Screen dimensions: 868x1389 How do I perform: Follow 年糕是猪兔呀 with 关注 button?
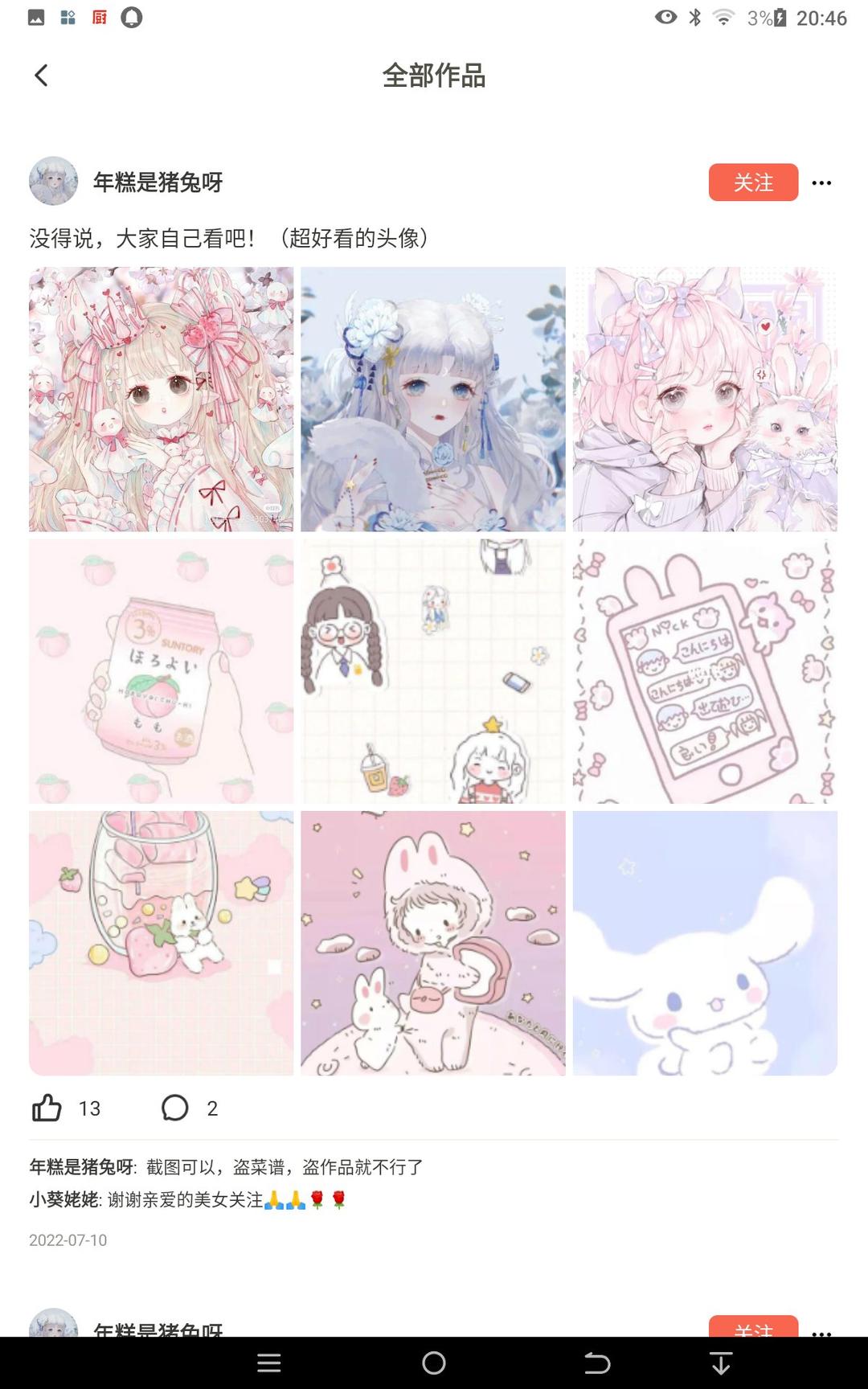click(x=752, y=182)
